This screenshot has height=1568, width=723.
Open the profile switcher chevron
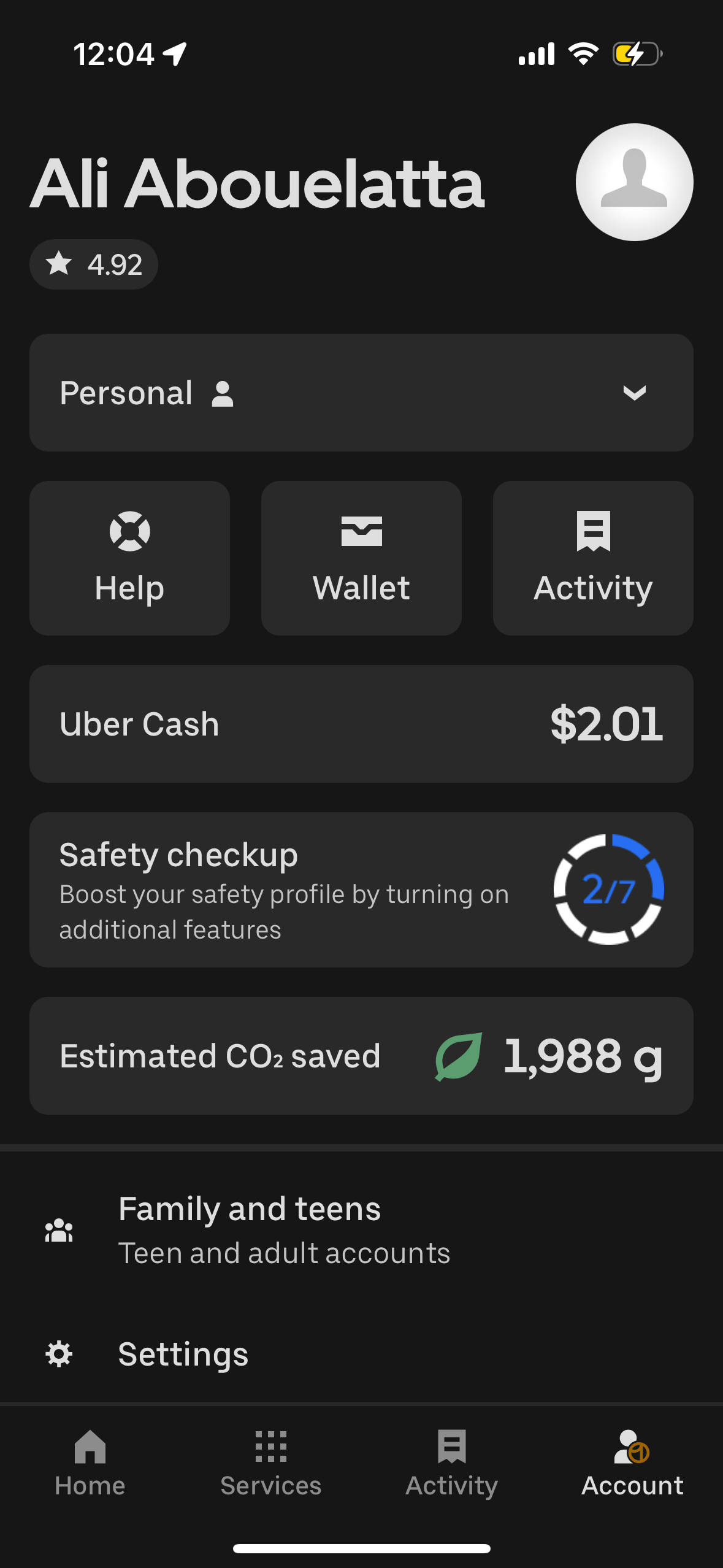[x=635, y=393]
